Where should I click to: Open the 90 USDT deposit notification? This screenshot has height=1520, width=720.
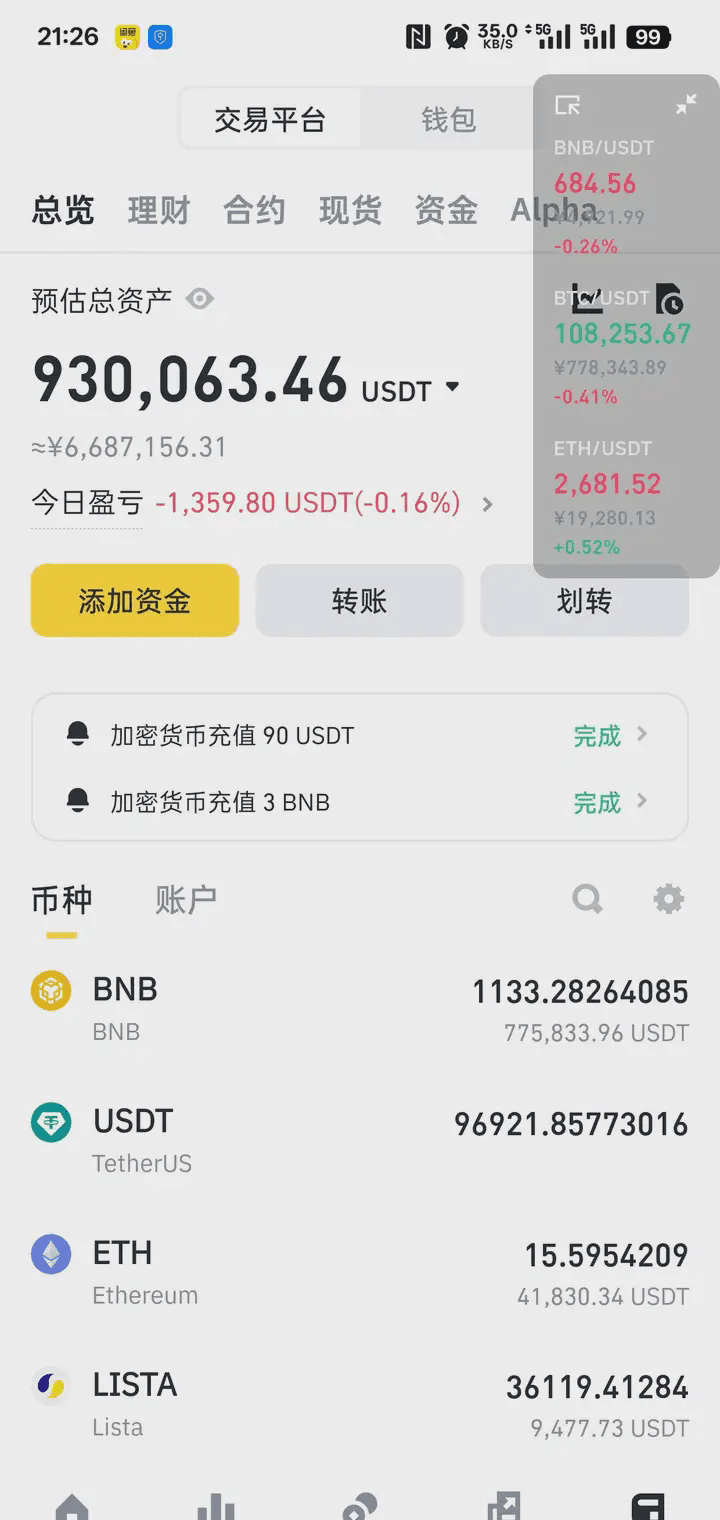pos(360,736)
